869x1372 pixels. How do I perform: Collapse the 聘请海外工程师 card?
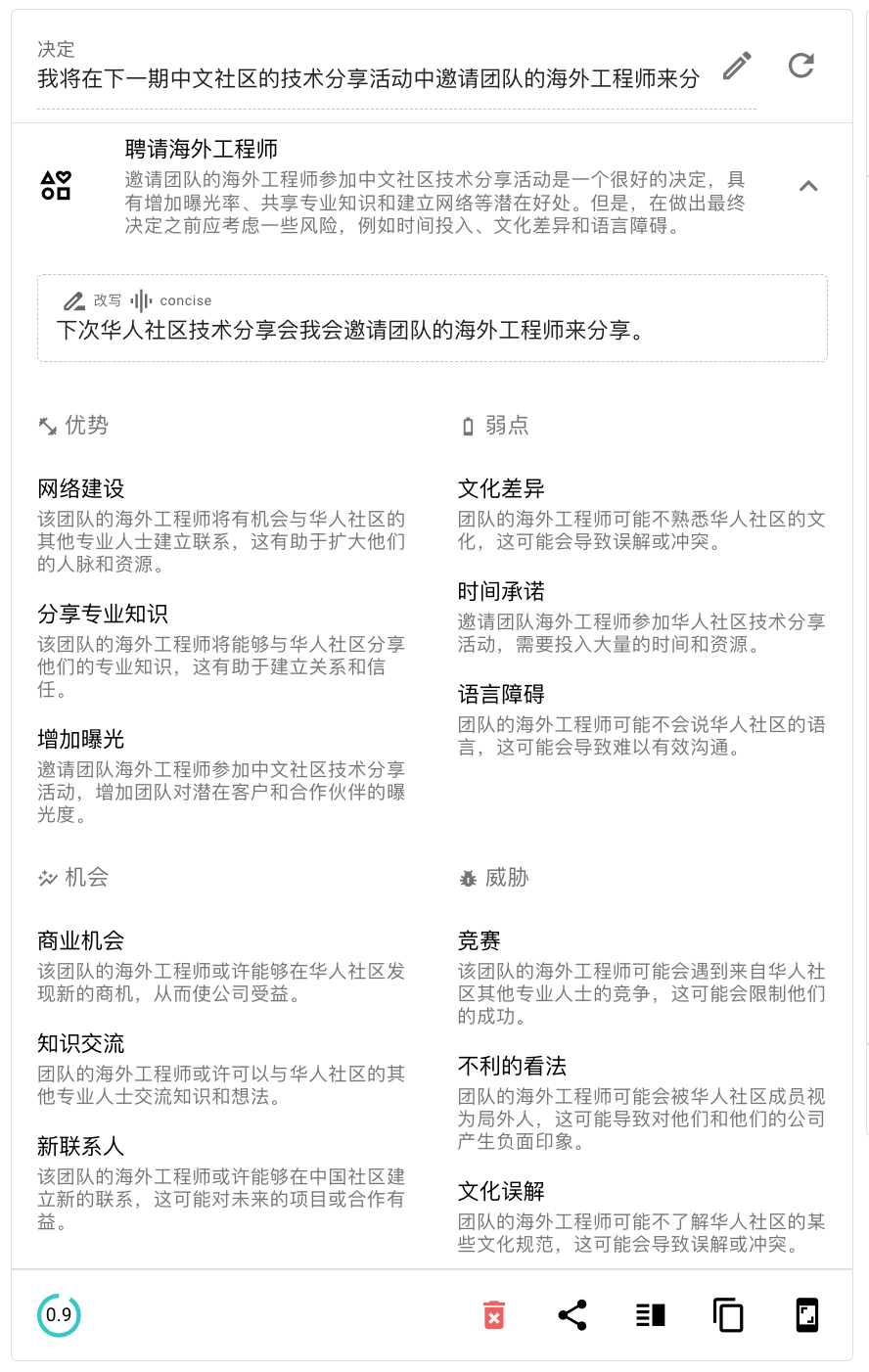pos(808,186)
